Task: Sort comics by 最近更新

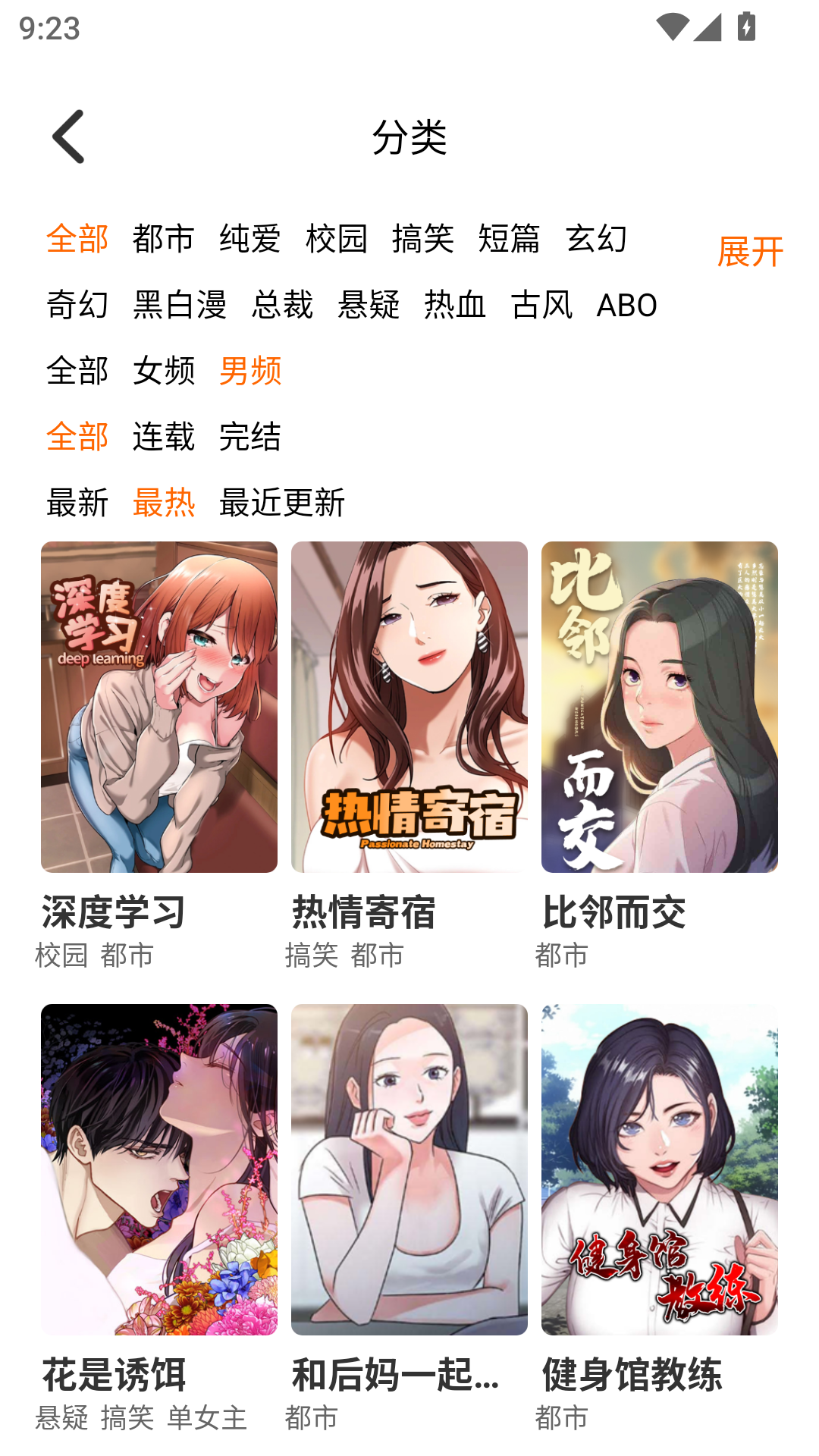Action: (281, 503)
